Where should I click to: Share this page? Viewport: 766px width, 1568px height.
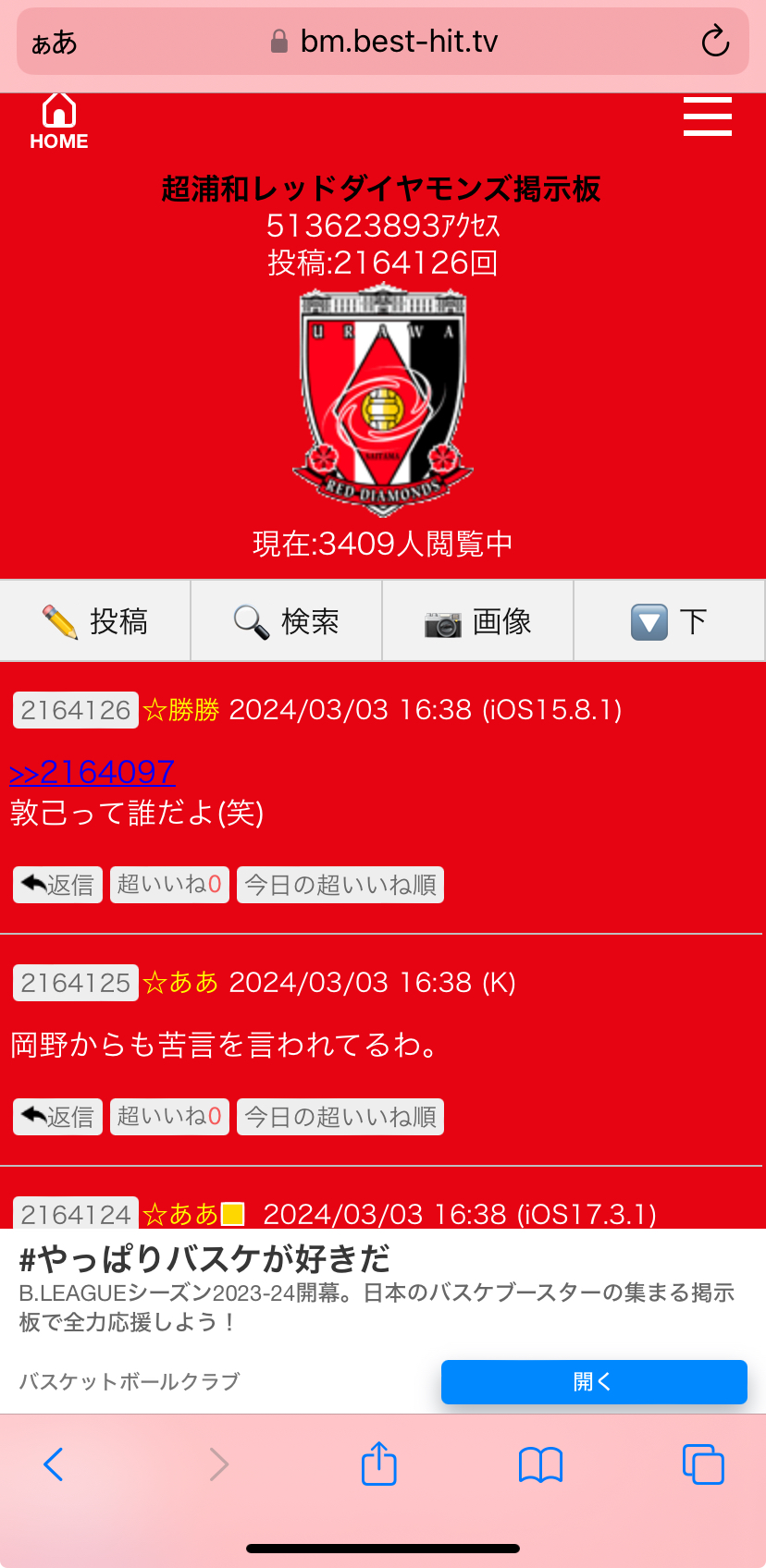click(x=379, y=1464)
